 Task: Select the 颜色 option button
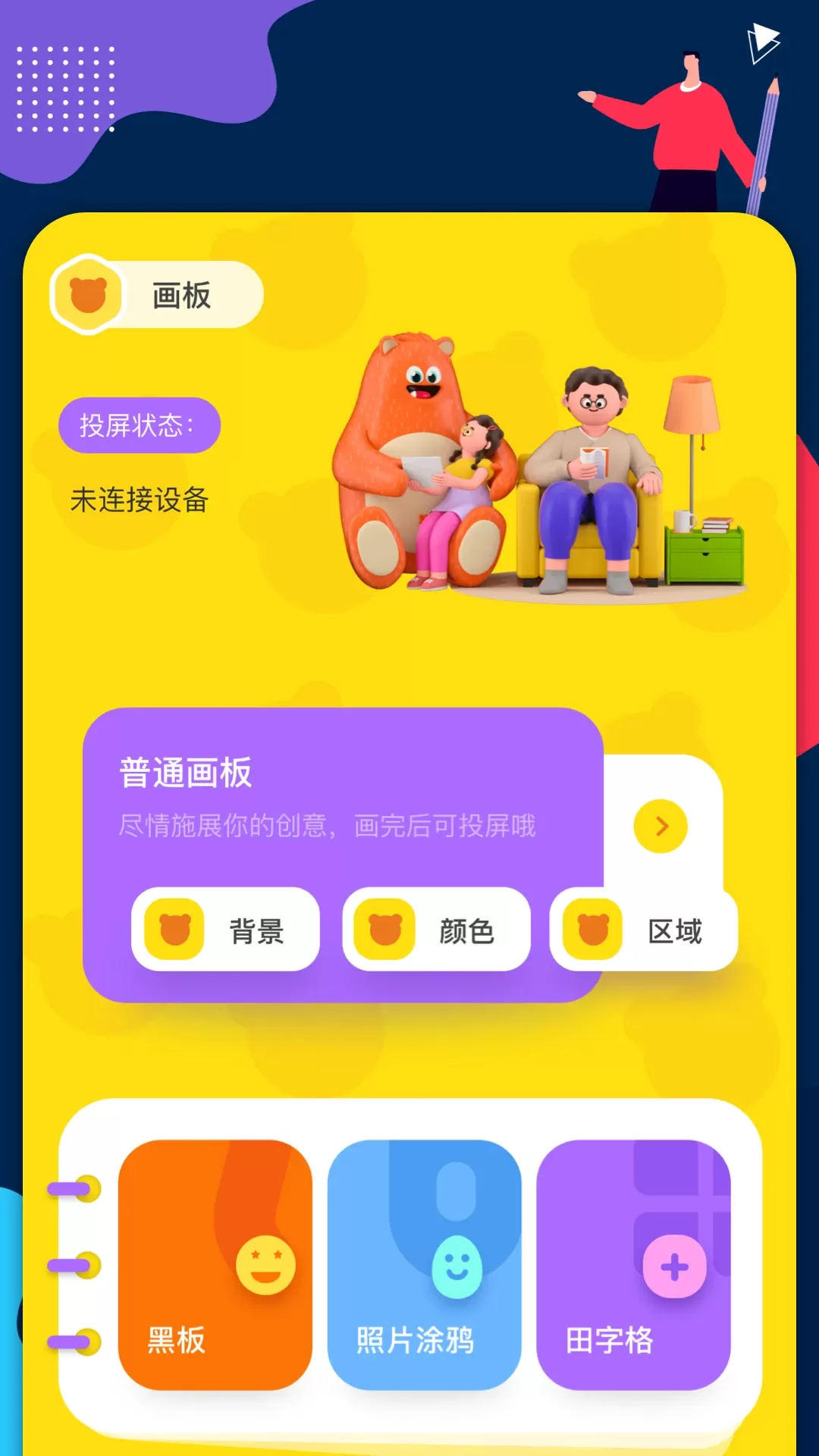(436, 930)
